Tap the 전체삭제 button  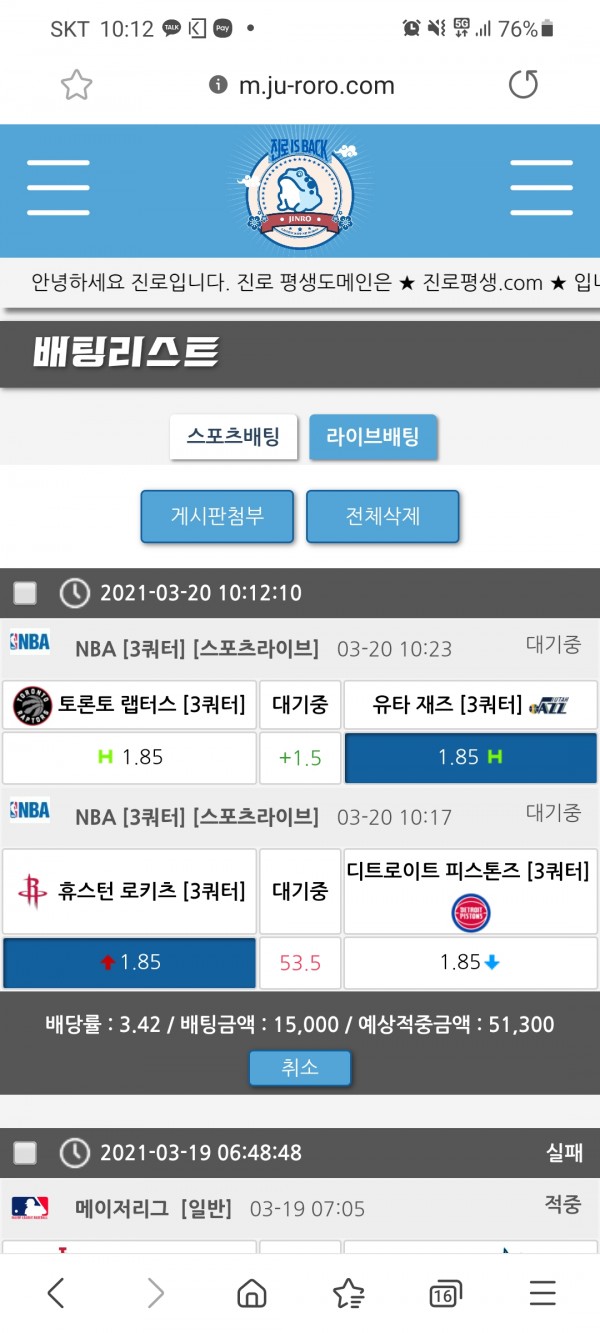click(382, 516)
